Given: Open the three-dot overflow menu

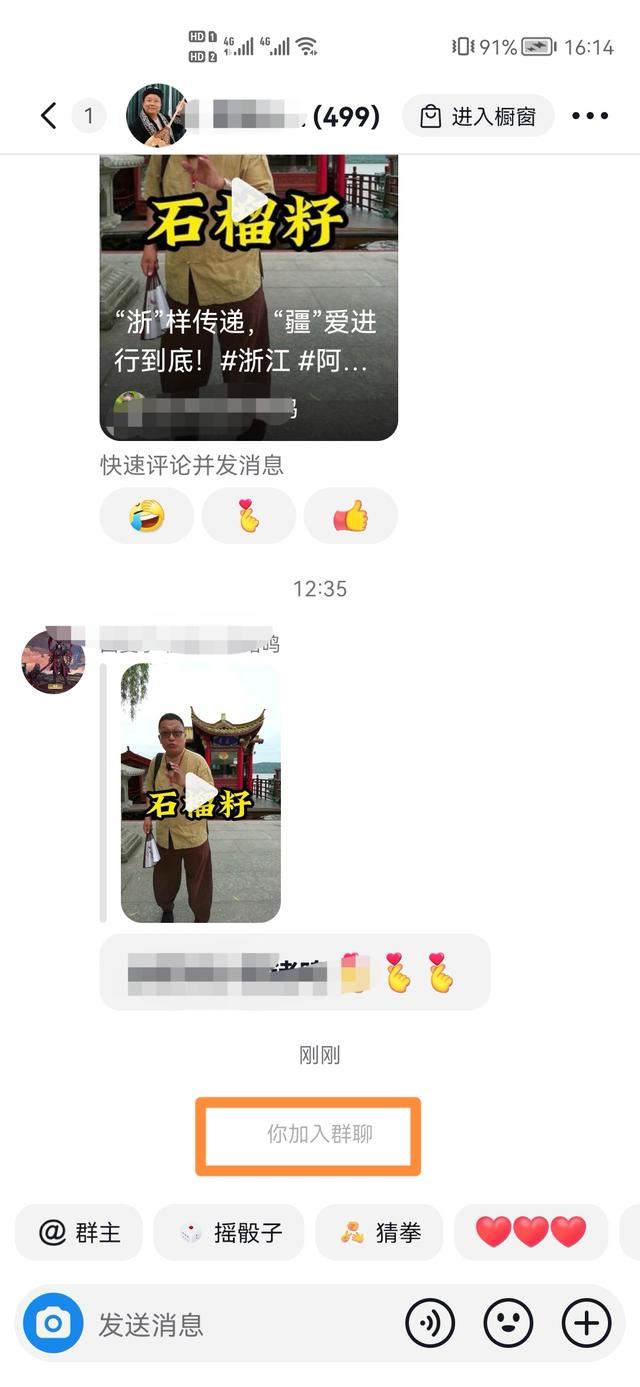Looking at the screenshot, I should point(590,116).
